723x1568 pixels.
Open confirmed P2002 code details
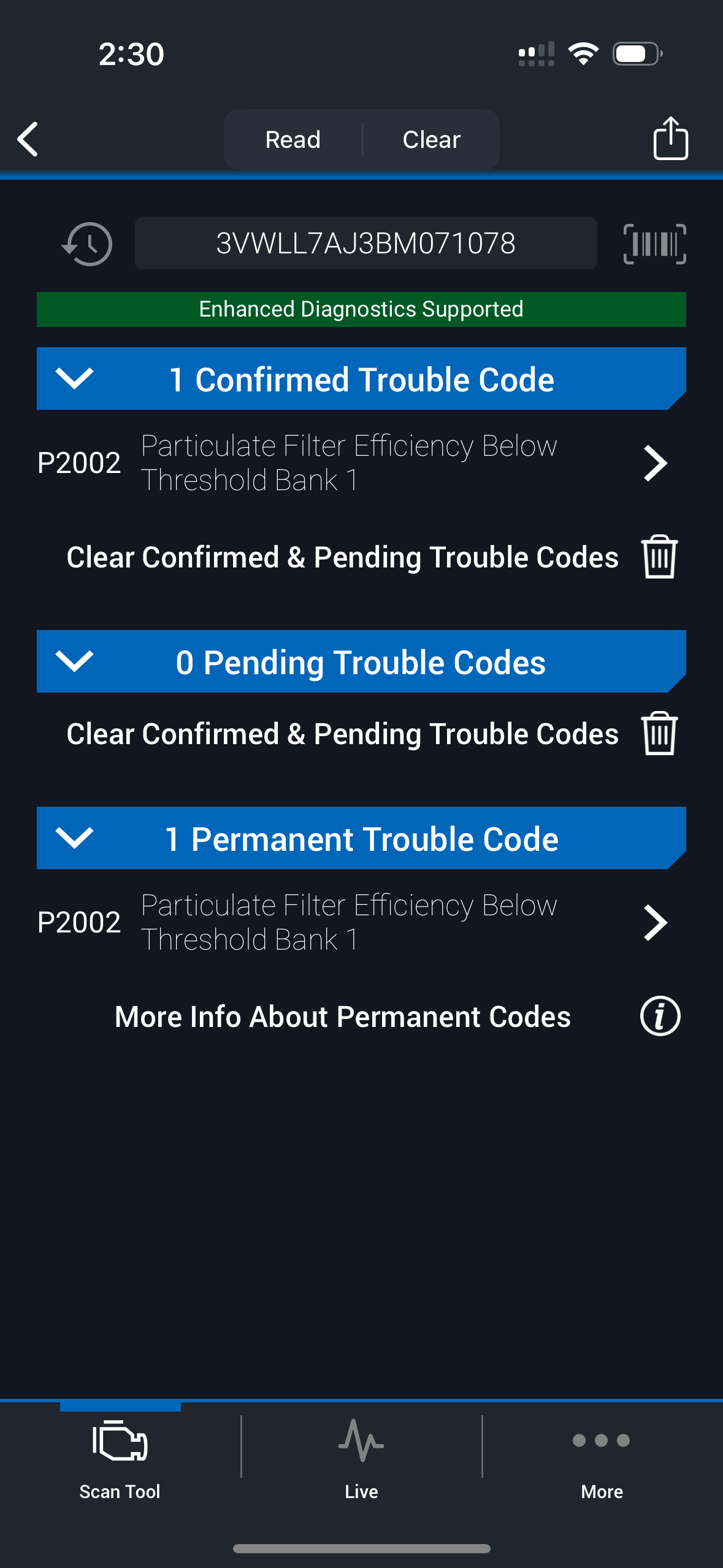[655, 463]
